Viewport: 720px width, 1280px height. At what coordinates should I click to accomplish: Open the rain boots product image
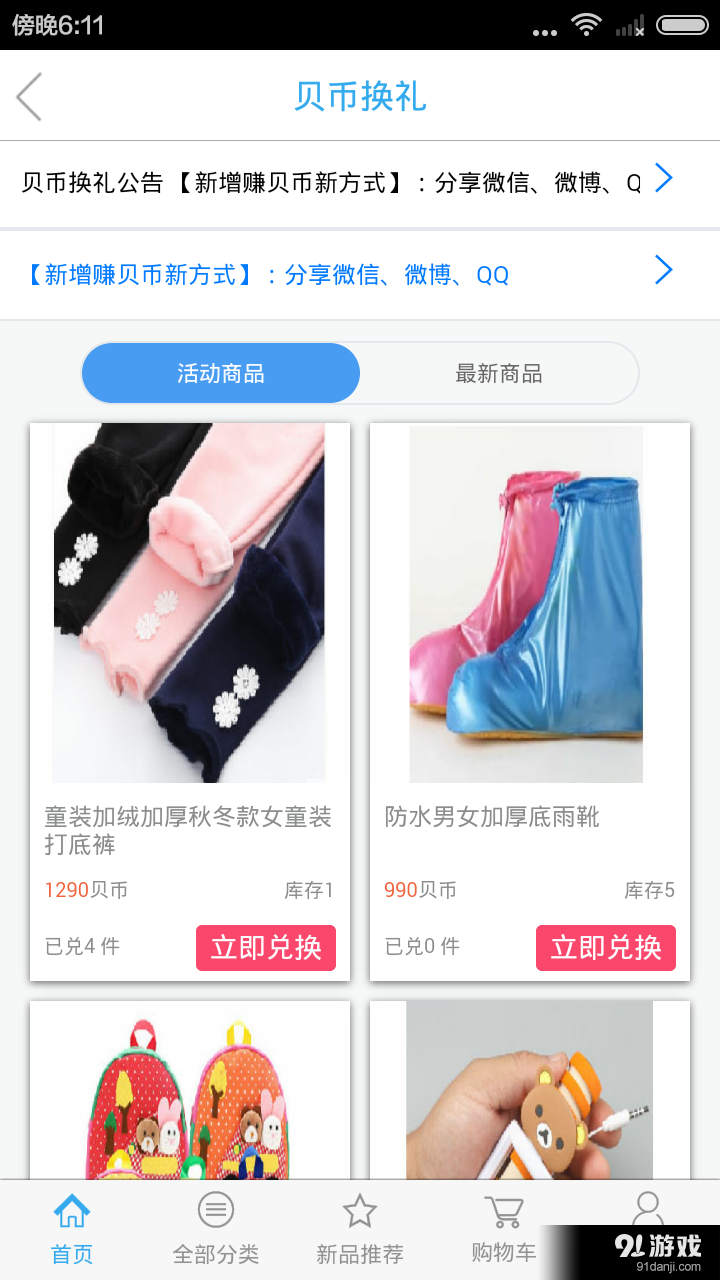coord(528,602)
